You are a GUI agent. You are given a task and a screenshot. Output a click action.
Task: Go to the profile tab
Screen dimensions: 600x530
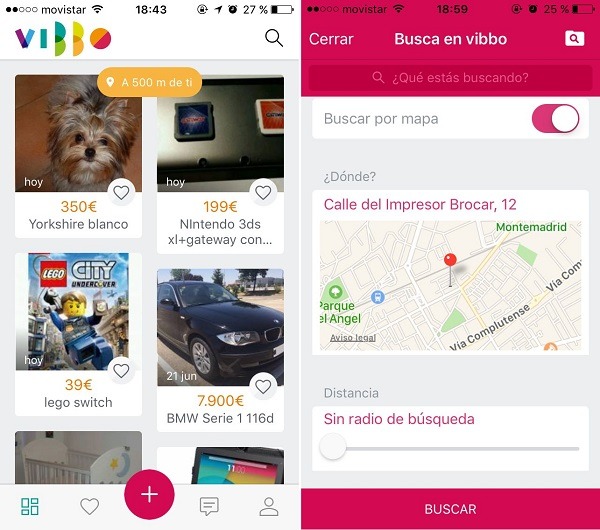pyautogui.click(x=268, y=506)
